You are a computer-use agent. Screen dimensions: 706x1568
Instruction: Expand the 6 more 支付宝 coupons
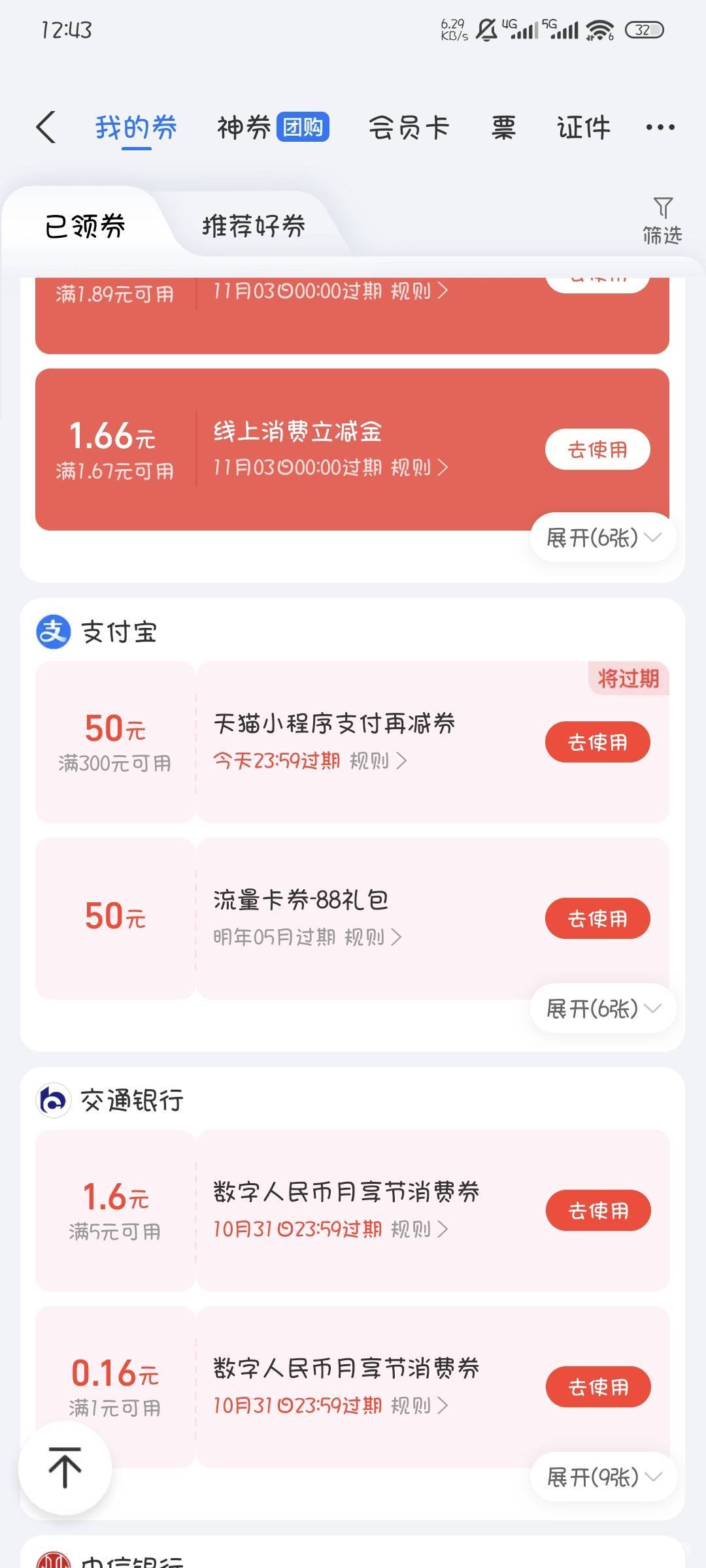pyautogui.click(x=603, y=1009)
